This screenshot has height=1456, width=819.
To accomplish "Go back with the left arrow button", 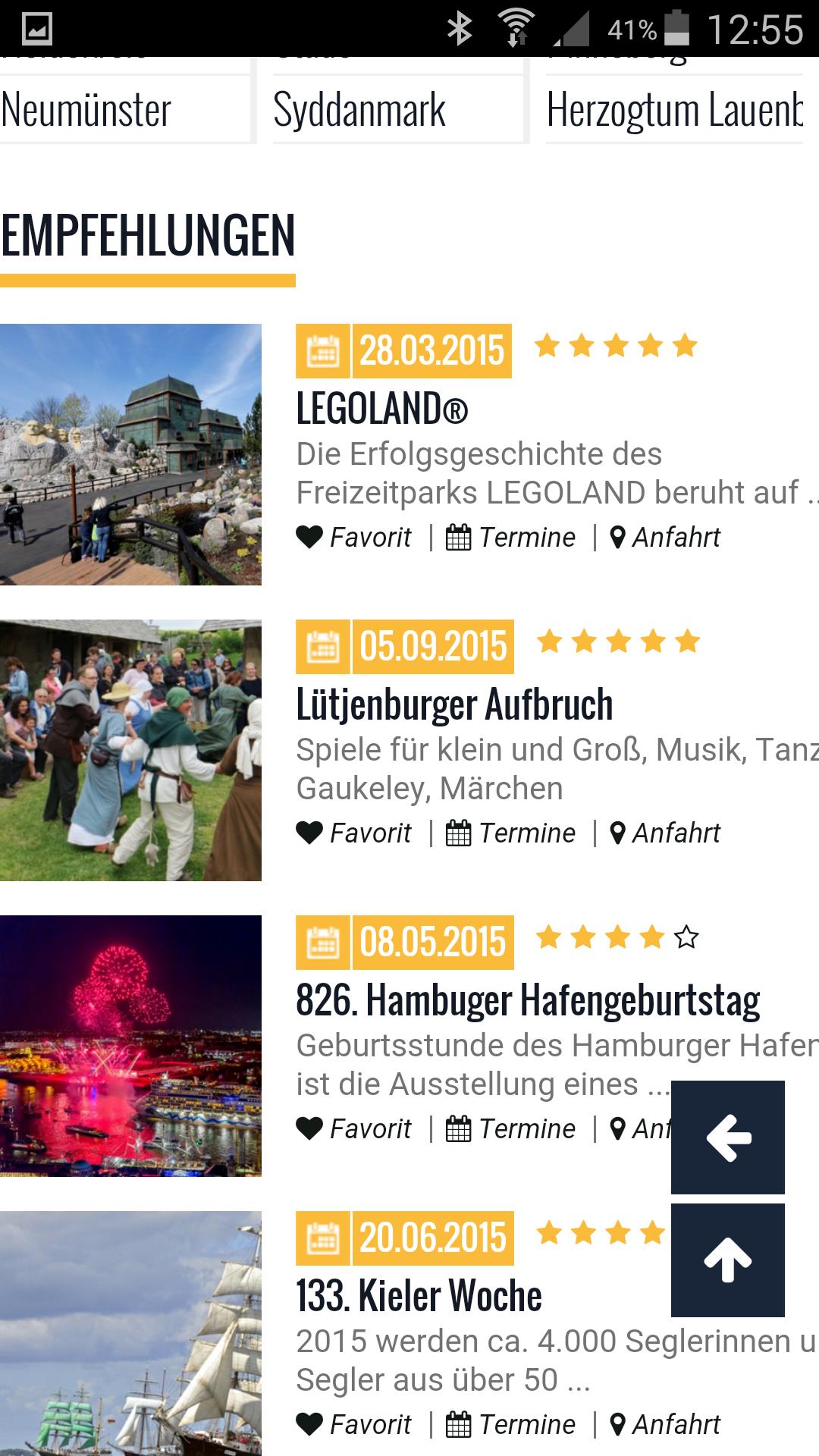I will point(728,1137).
